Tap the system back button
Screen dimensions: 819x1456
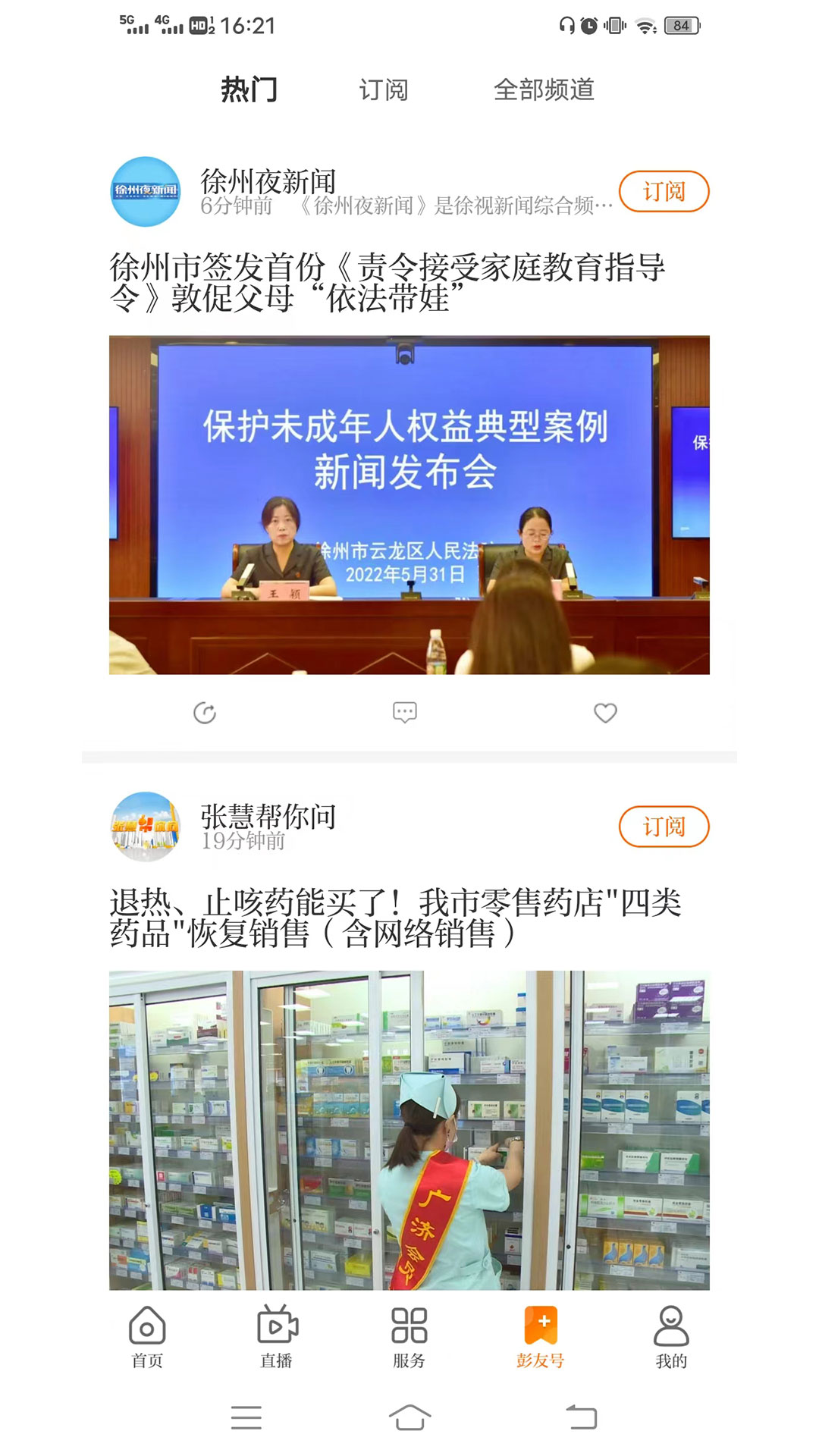point(582,1417)
